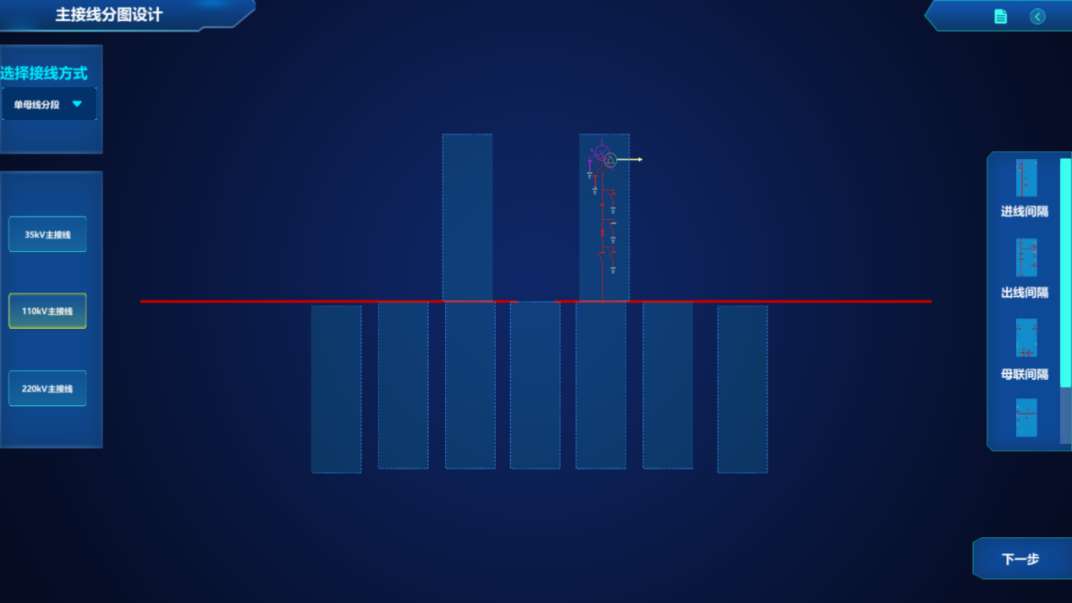Go back using the arrow icon
Image resolution: width=1072 pixels, height=603 pixels.
click(1037, 16)
